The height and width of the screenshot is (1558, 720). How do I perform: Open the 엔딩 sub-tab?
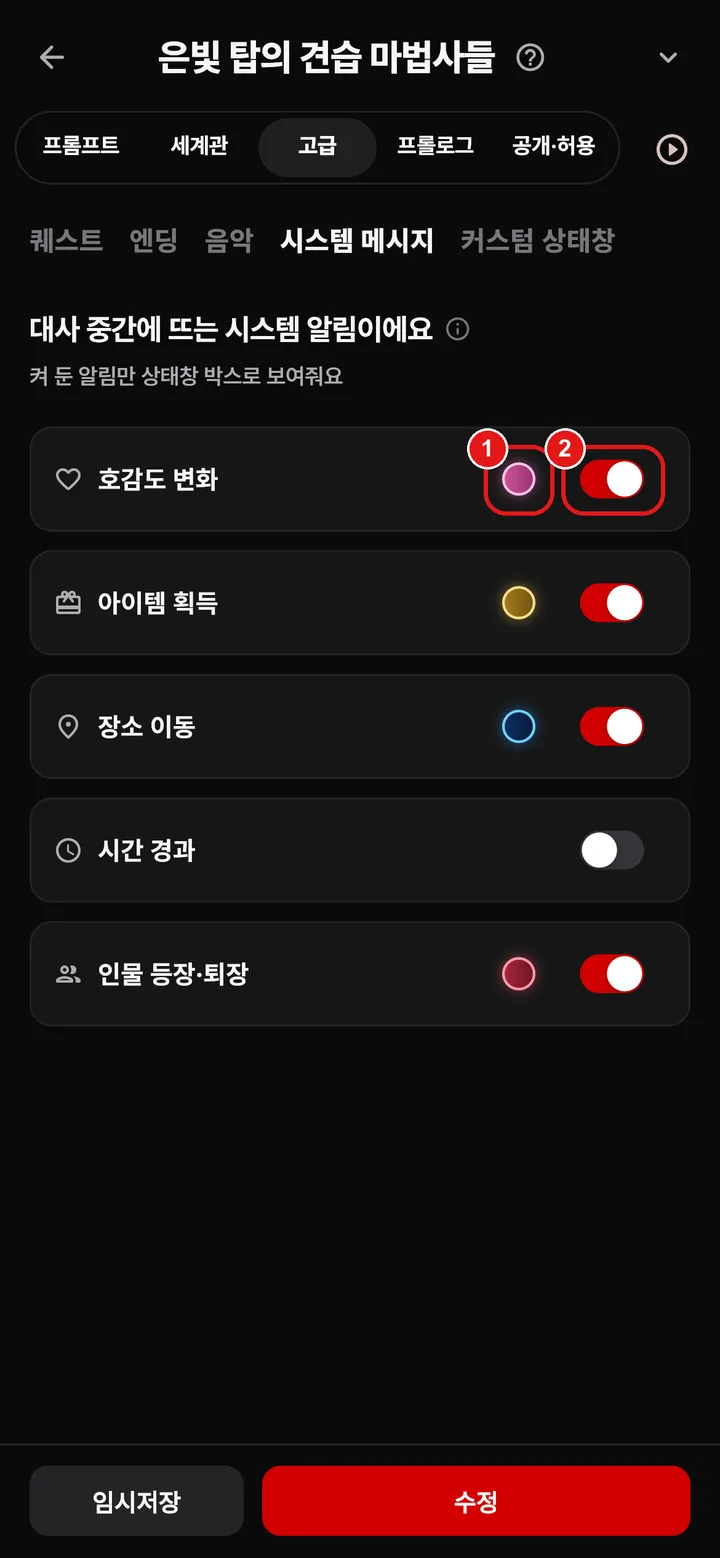pyautogui.click(x=154, y=241)
